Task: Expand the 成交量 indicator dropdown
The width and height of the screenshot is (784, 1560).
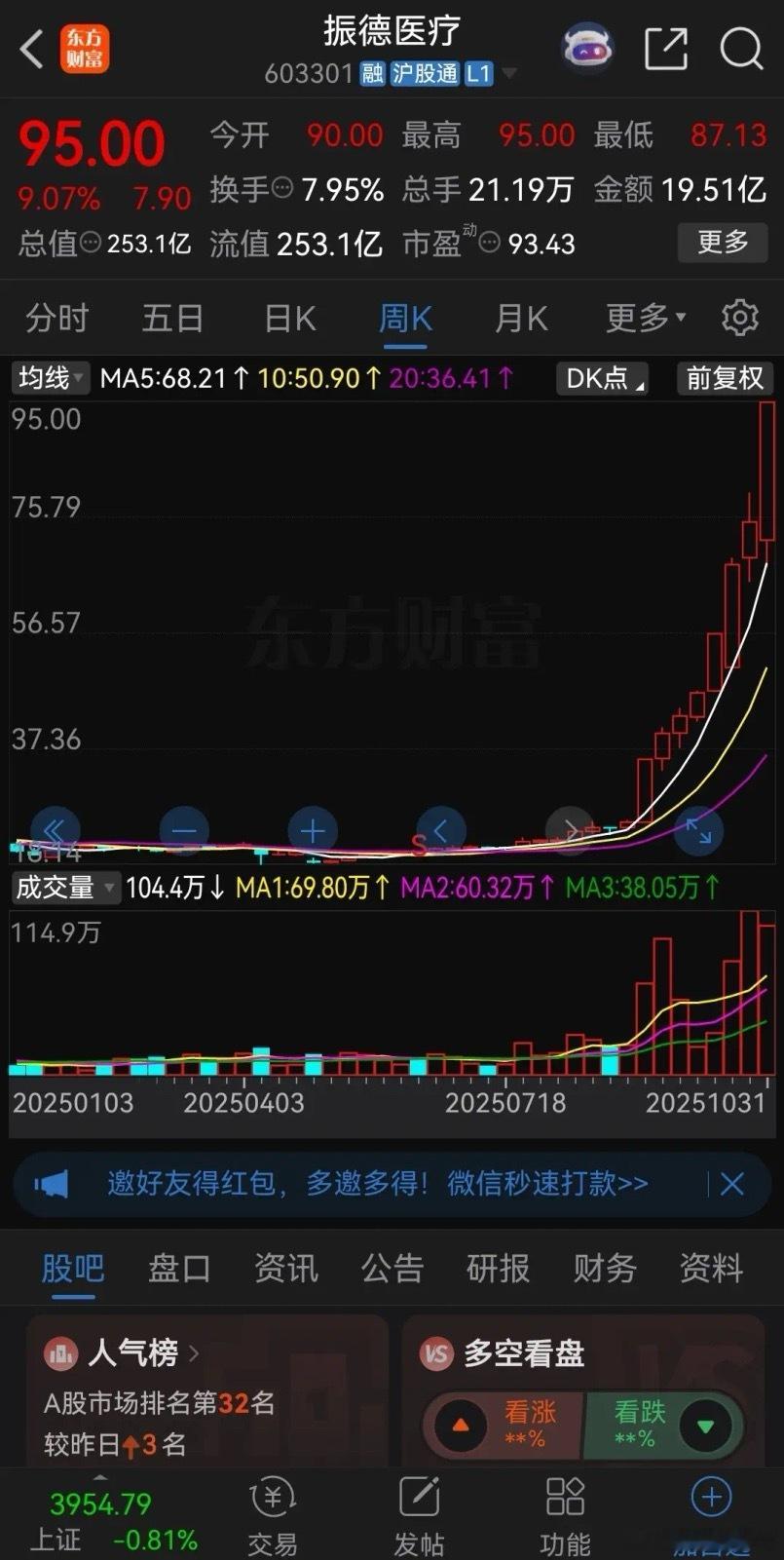Action: tap(65, 887)
